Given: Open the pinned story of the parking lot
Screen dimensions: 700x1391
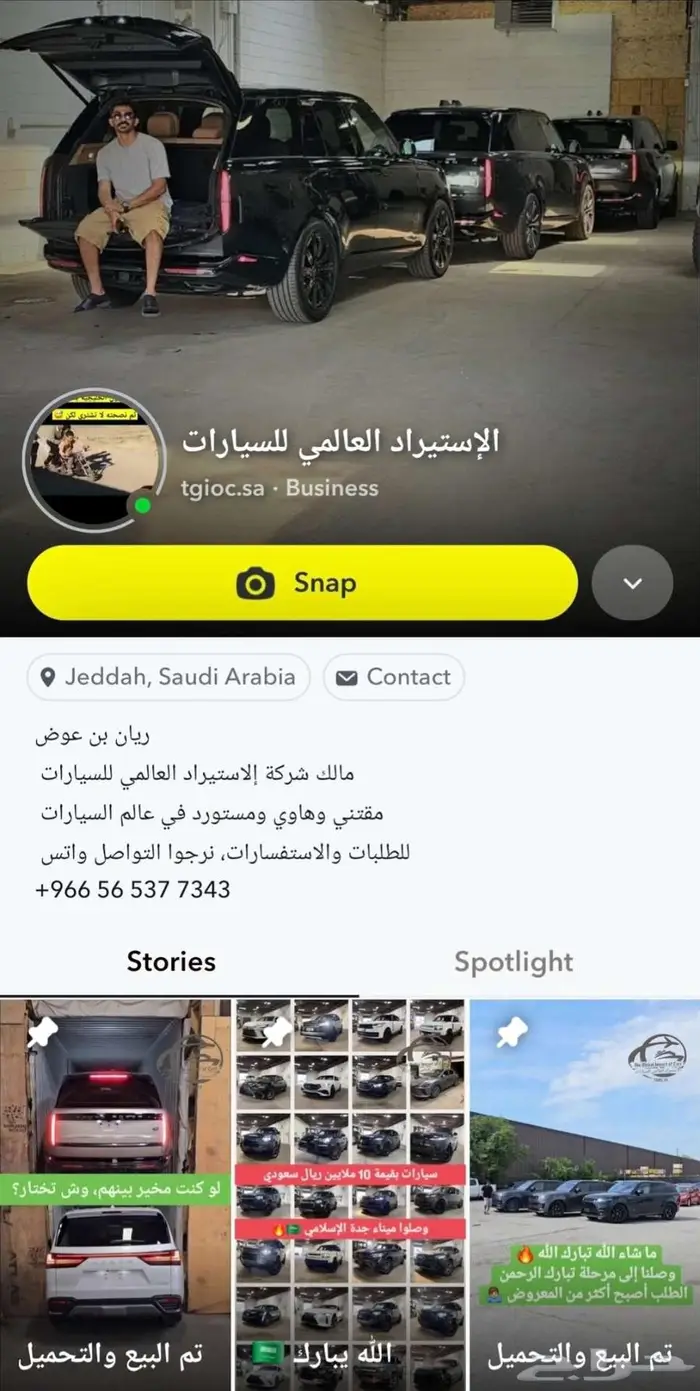Looking at the screenshot, I should coord(585,1195).
